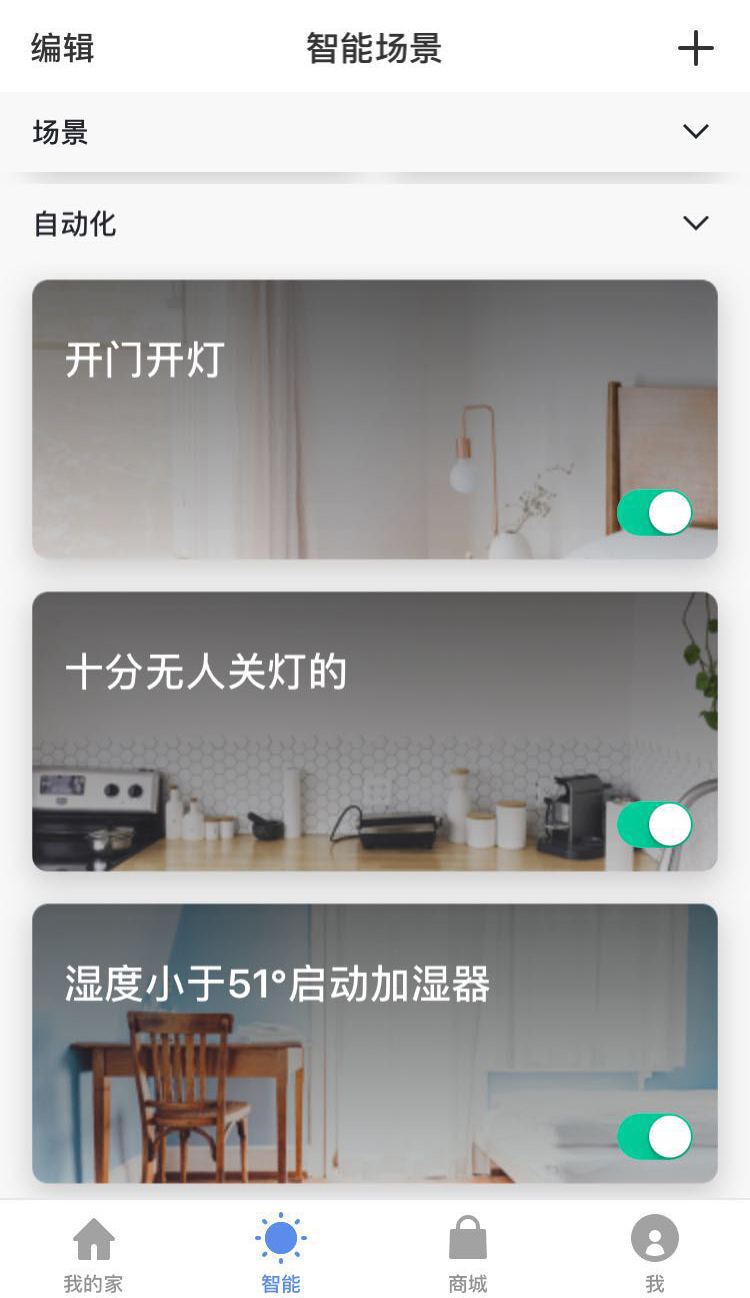This screenshot has width=750, height=1298.
Task: Select the 智能 tab
Action: [281, 1253]
